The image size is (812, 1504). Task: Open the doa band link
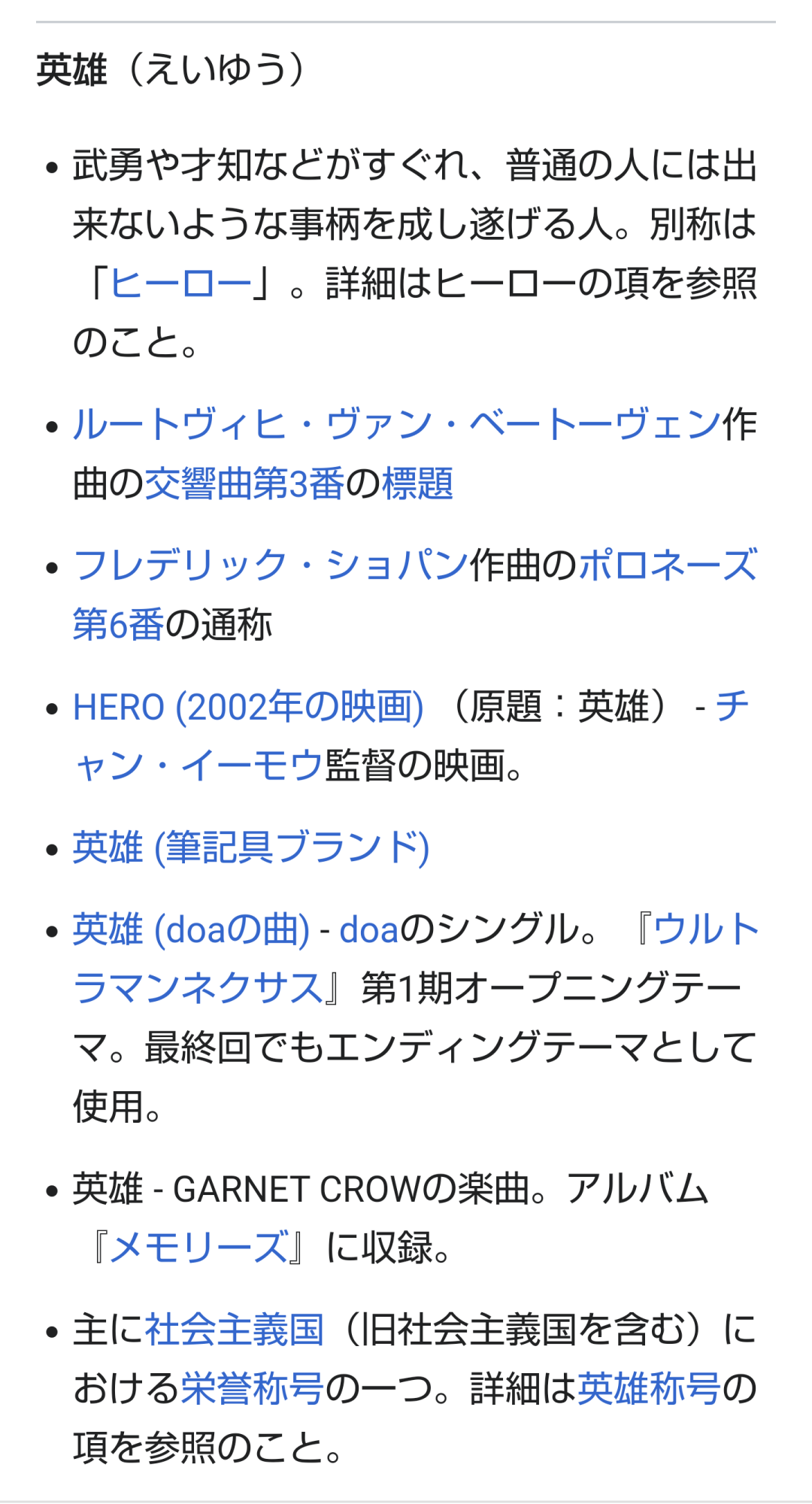(368, 930)
